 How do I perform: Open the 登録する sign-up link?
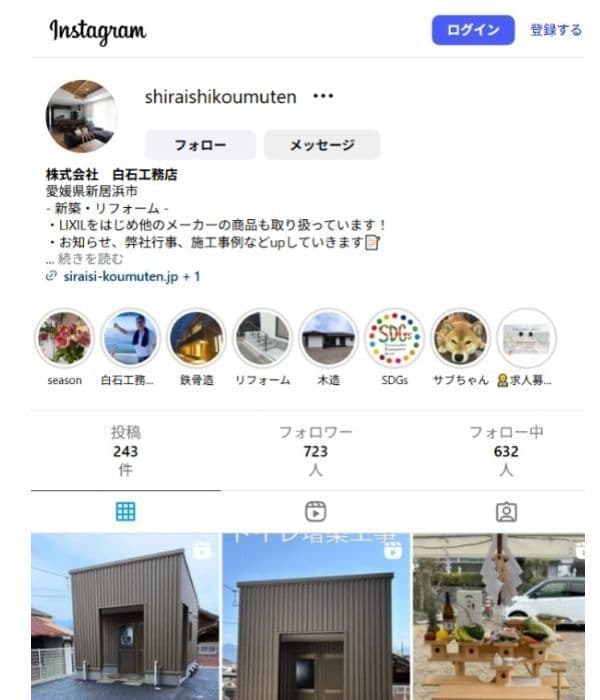tap(556, 30)
